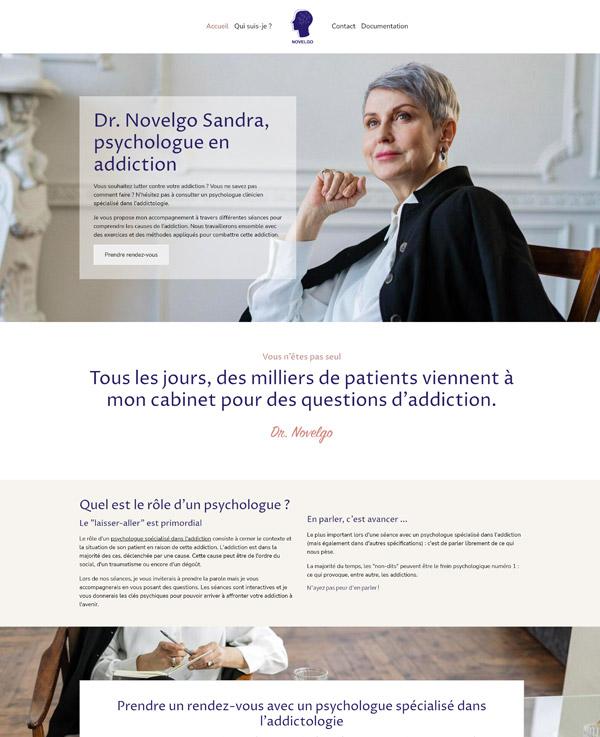Open the Contact page
The width and height of the screenshot is (600, 737).
pos(343,26)
